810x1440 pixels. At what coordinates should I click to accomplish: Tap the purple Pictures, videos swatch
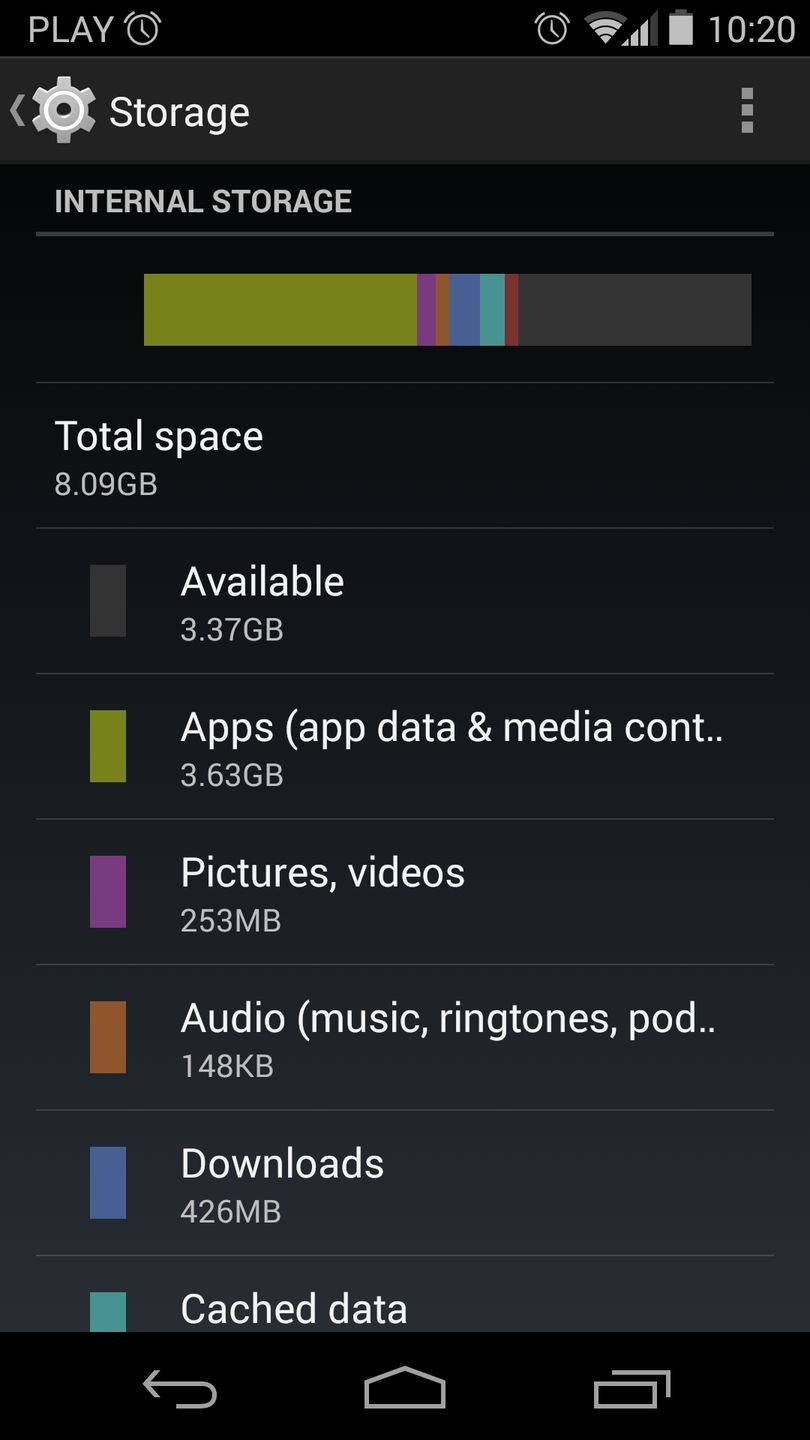point(108,890)
